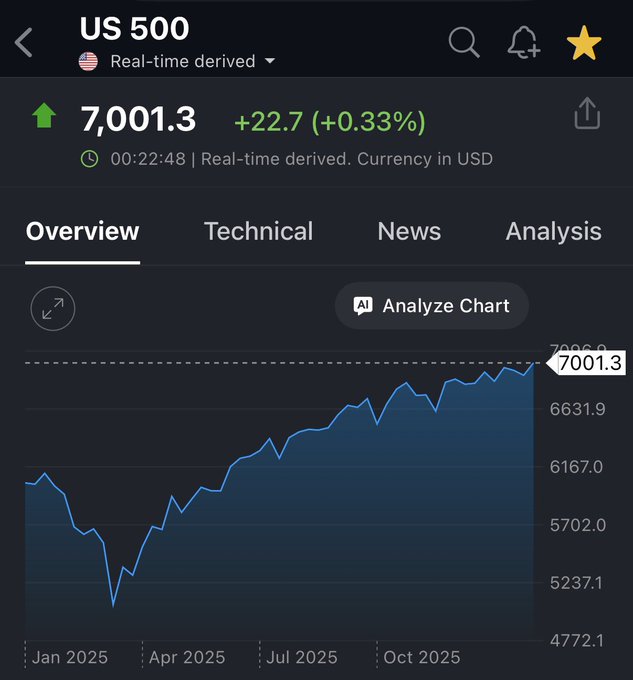633x680 pixels.
Task: Create an alert with the bell icon
Action: 524,43
